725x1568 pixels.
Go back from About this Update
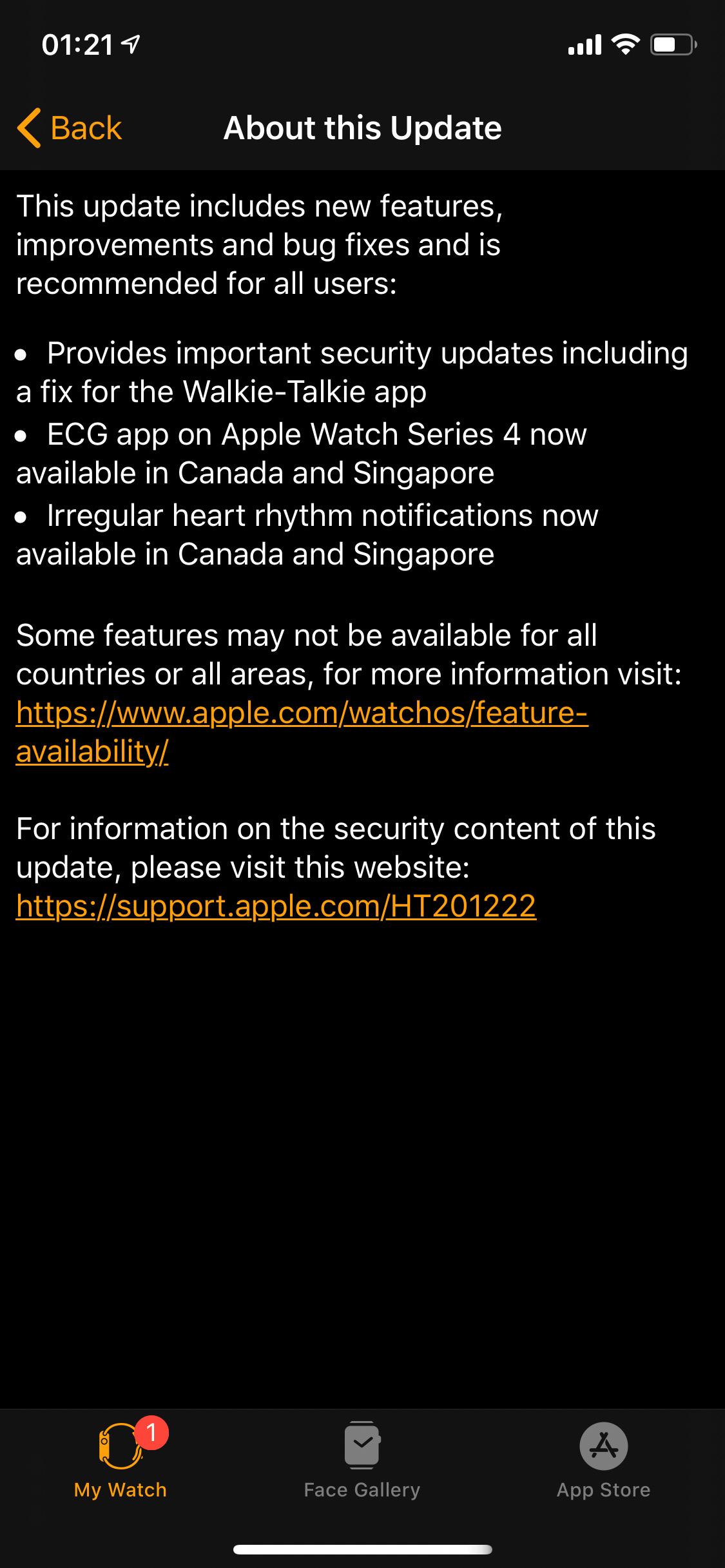(70, 128)
